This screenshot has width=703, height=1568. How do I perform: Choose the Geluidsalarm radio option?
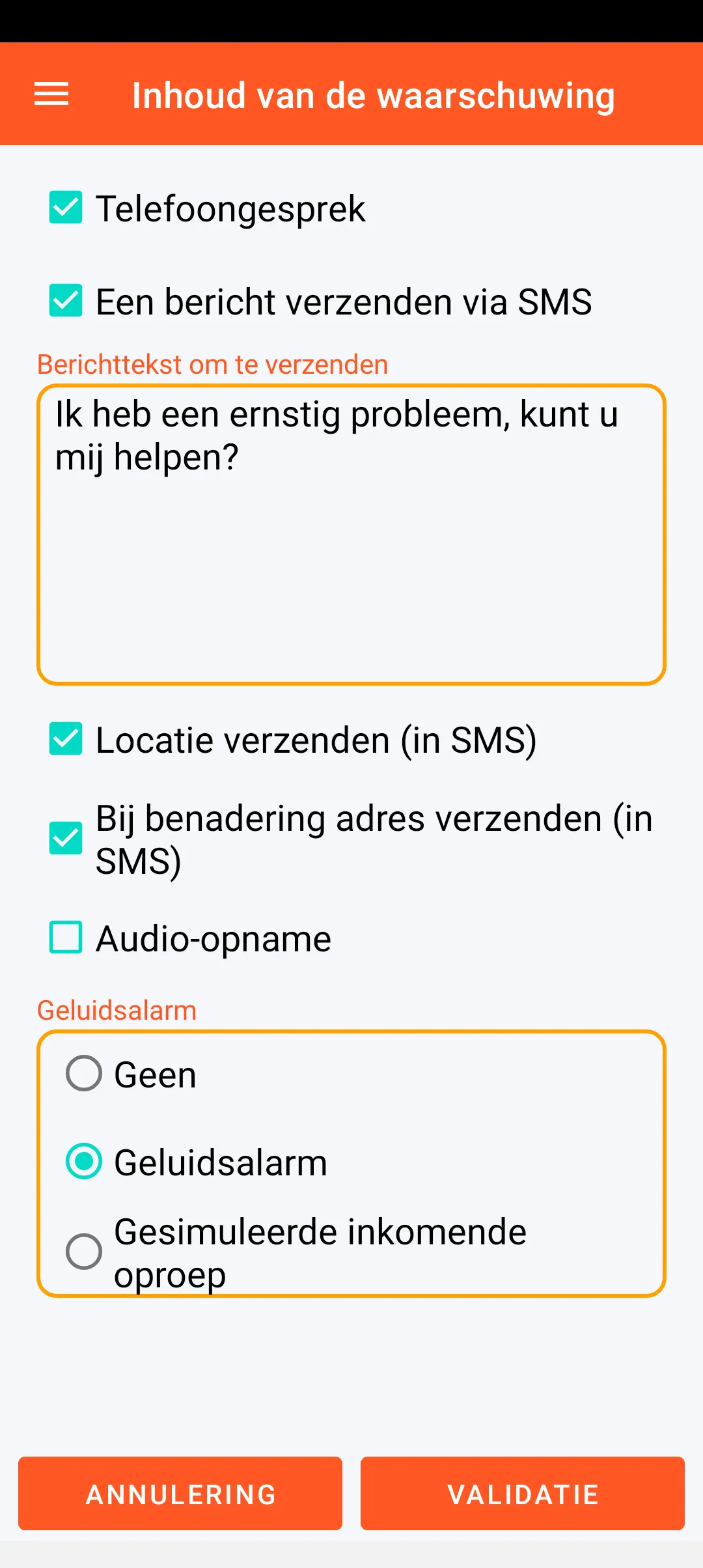tap(84, 1162)
